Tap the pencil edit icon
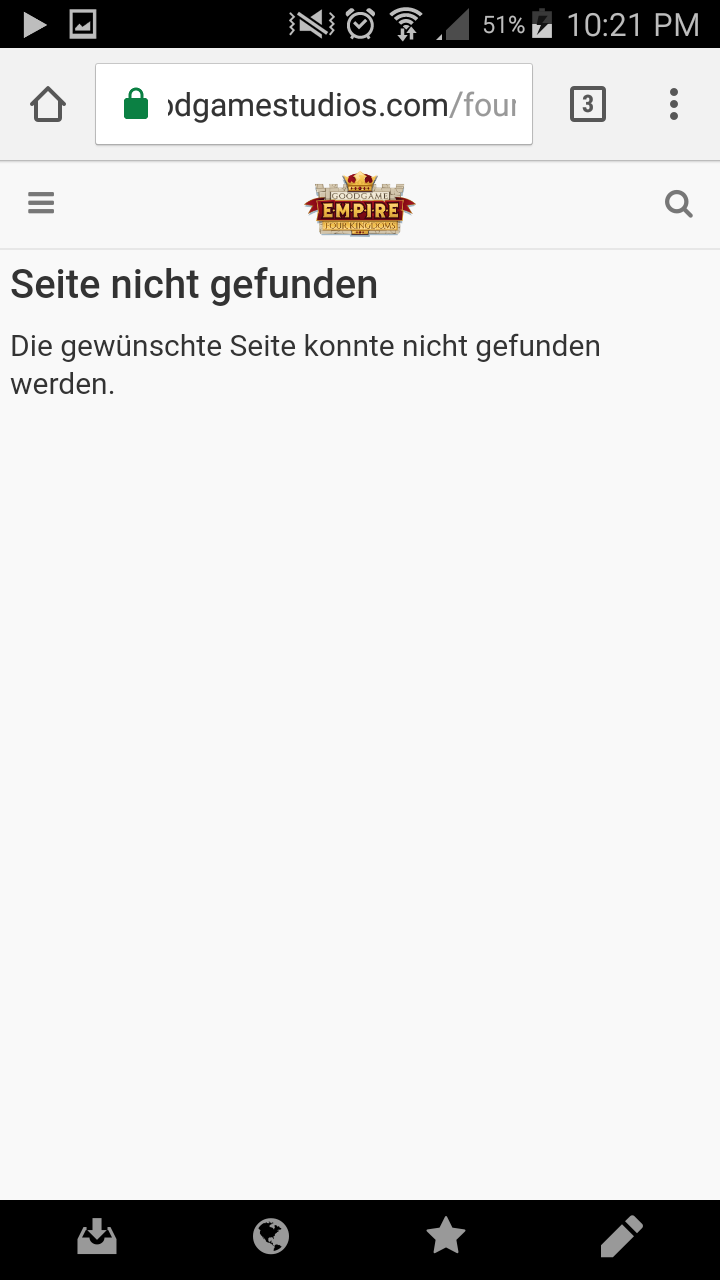 point(621,1238)
